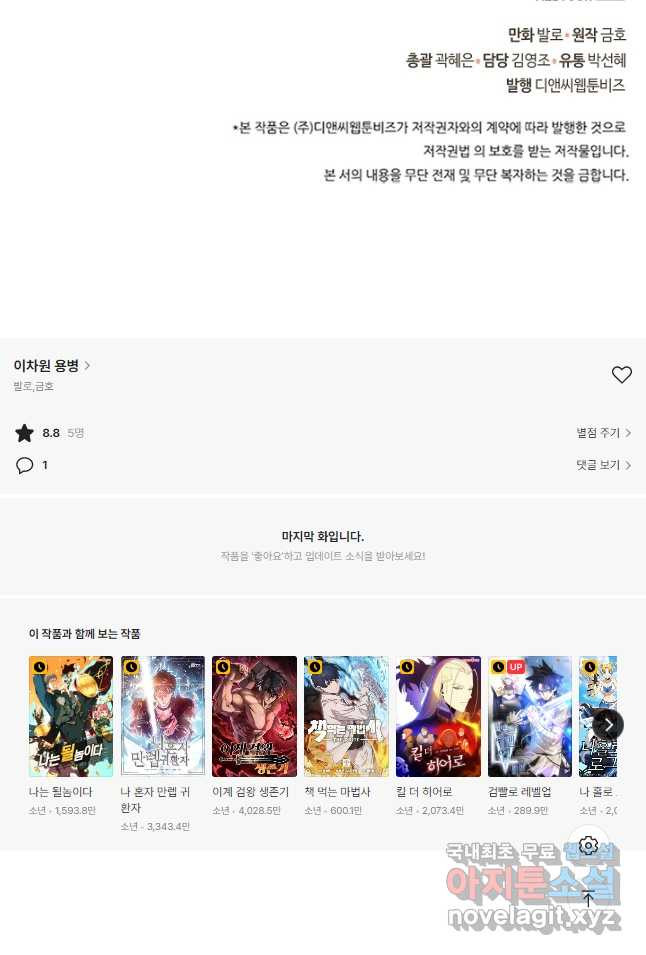Show next recommended works with the arrow
Viewport: 646px width, 955px height.
(x=608, y=724)
